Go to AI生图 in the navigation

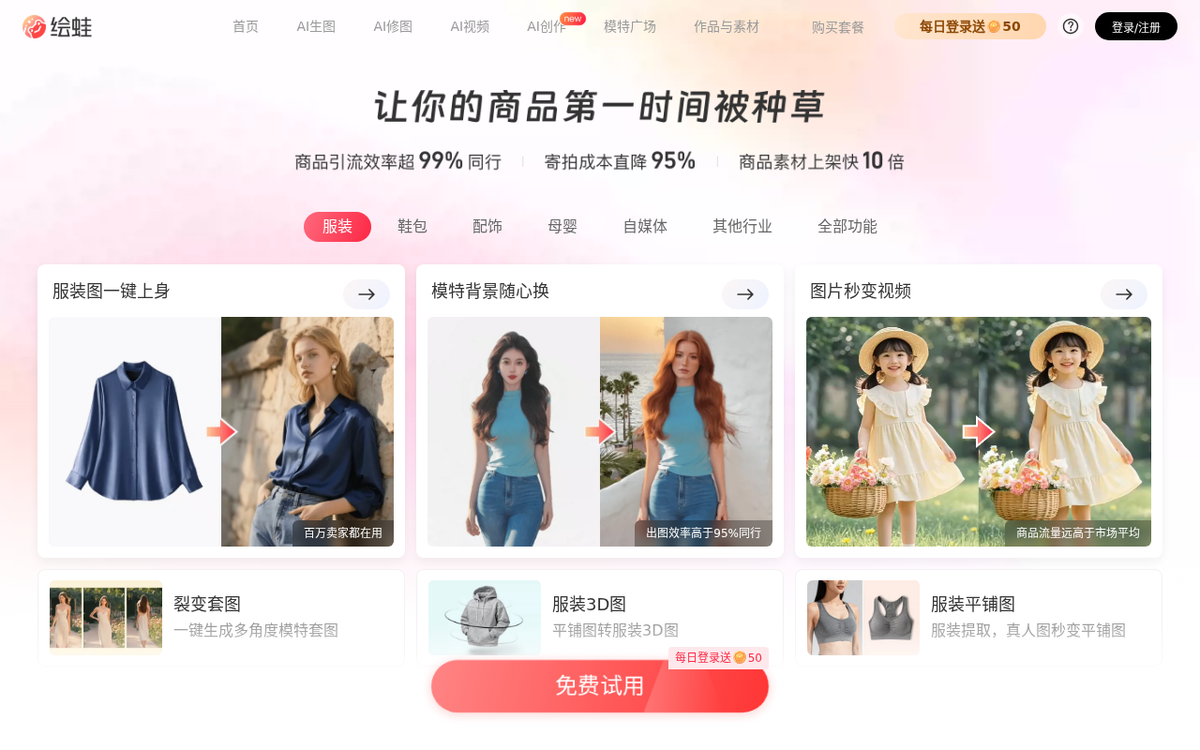click(x=316, y=27)
